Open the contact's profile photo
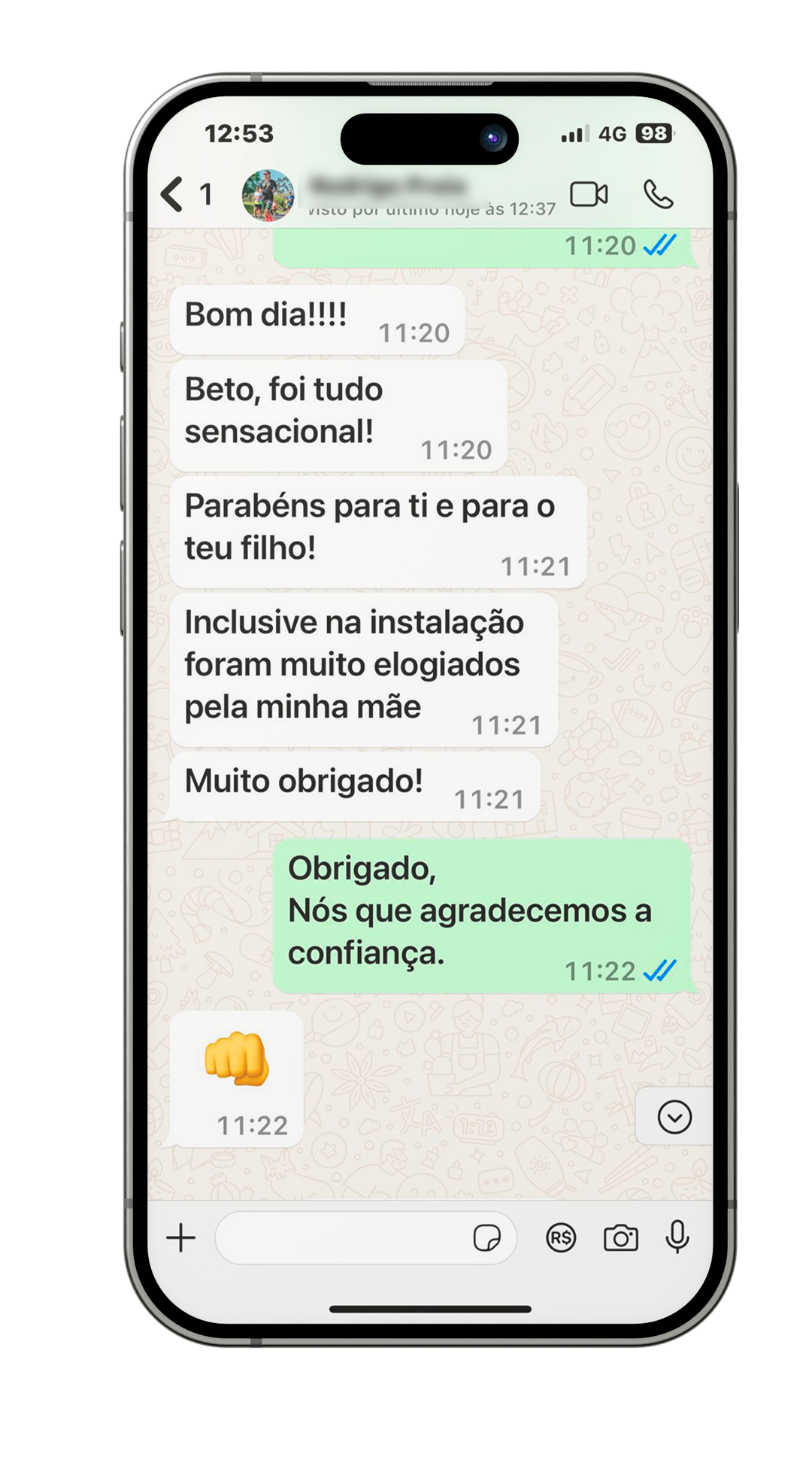Image resolution: width=812 pixels, height=1457 pixels. (268, 196)
